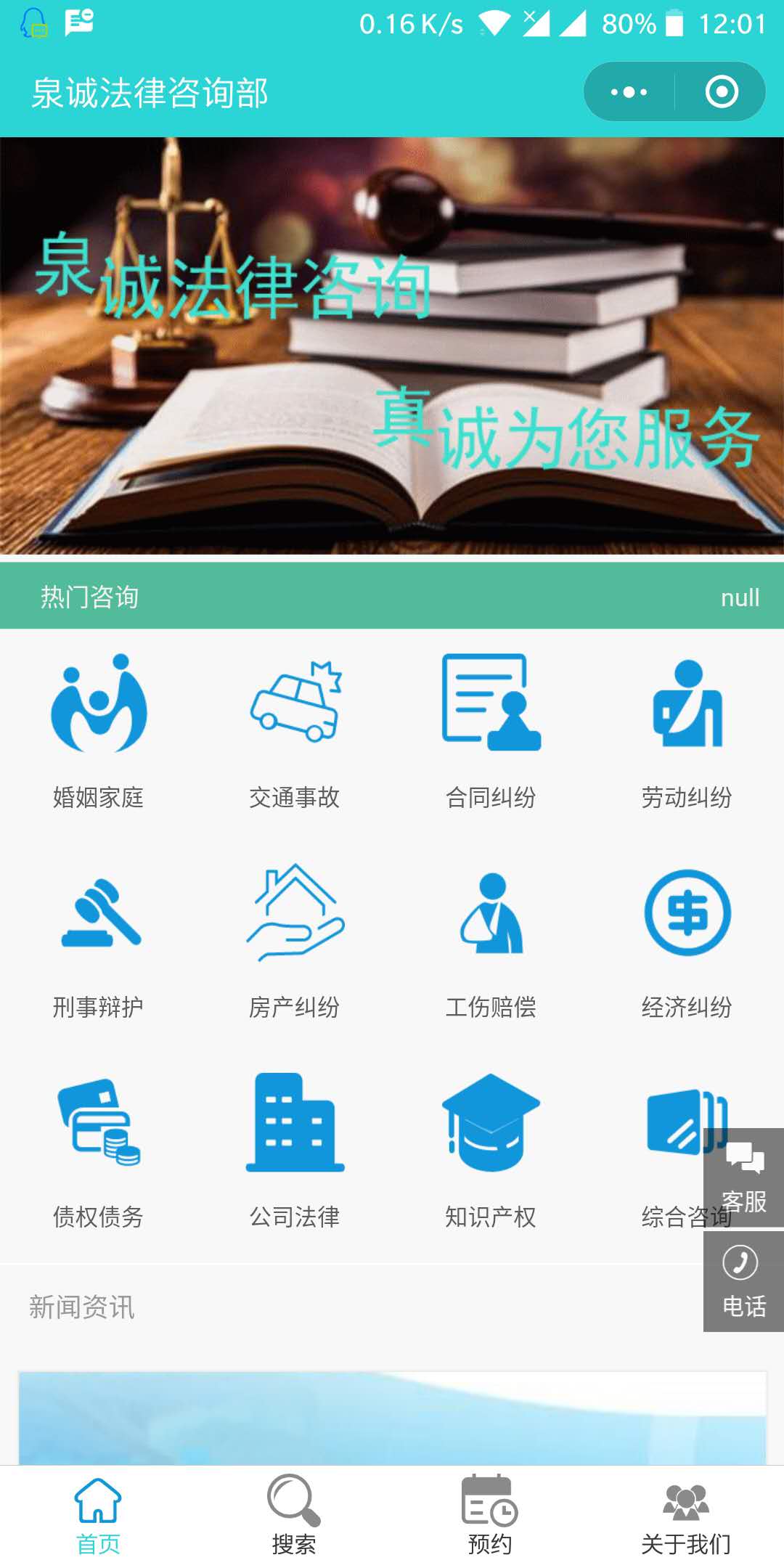Go to the 首页 tab

point(98,1516)
